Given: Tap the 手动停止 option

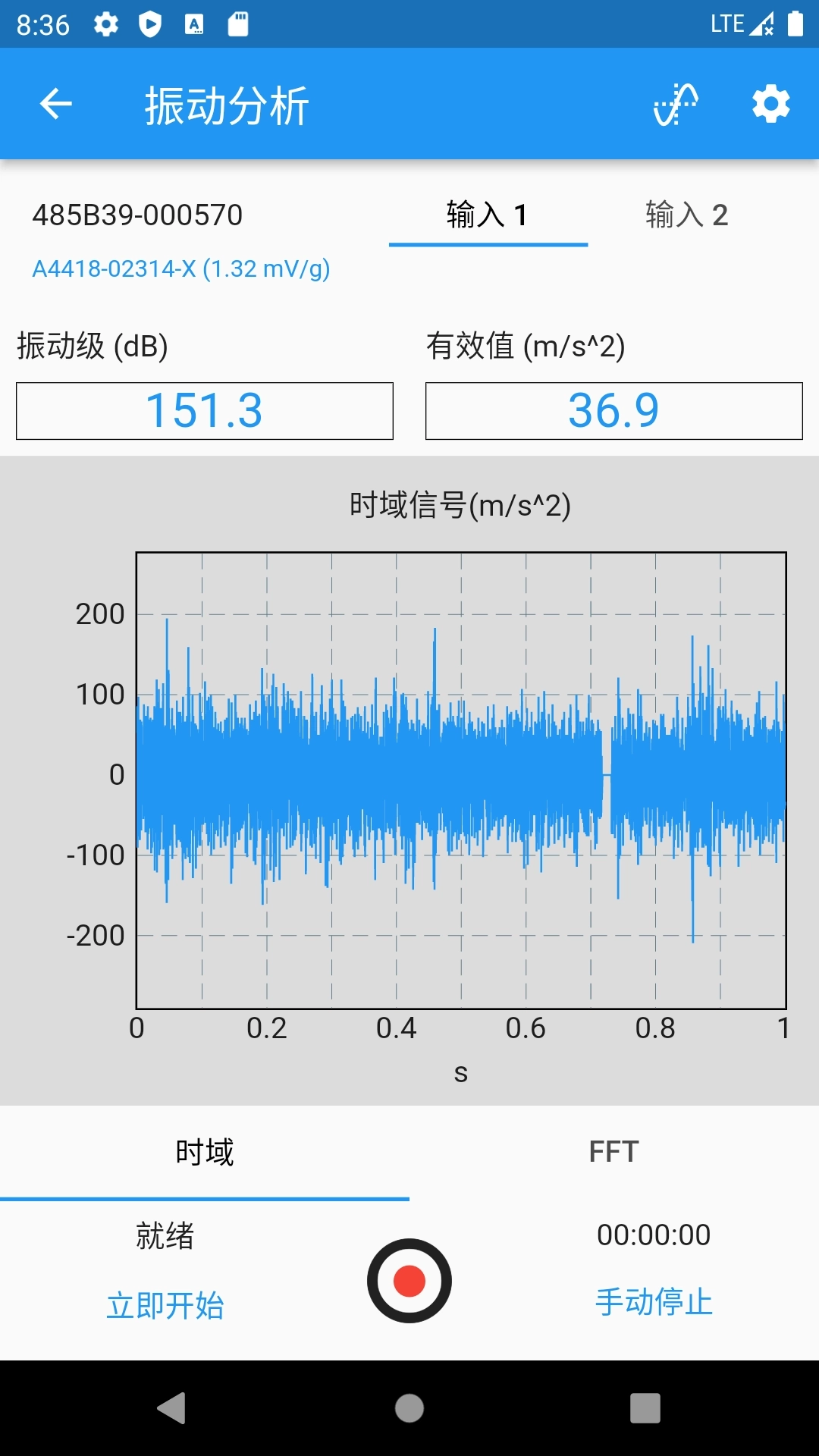Looking at the screenshot, I should (654, 1302).
